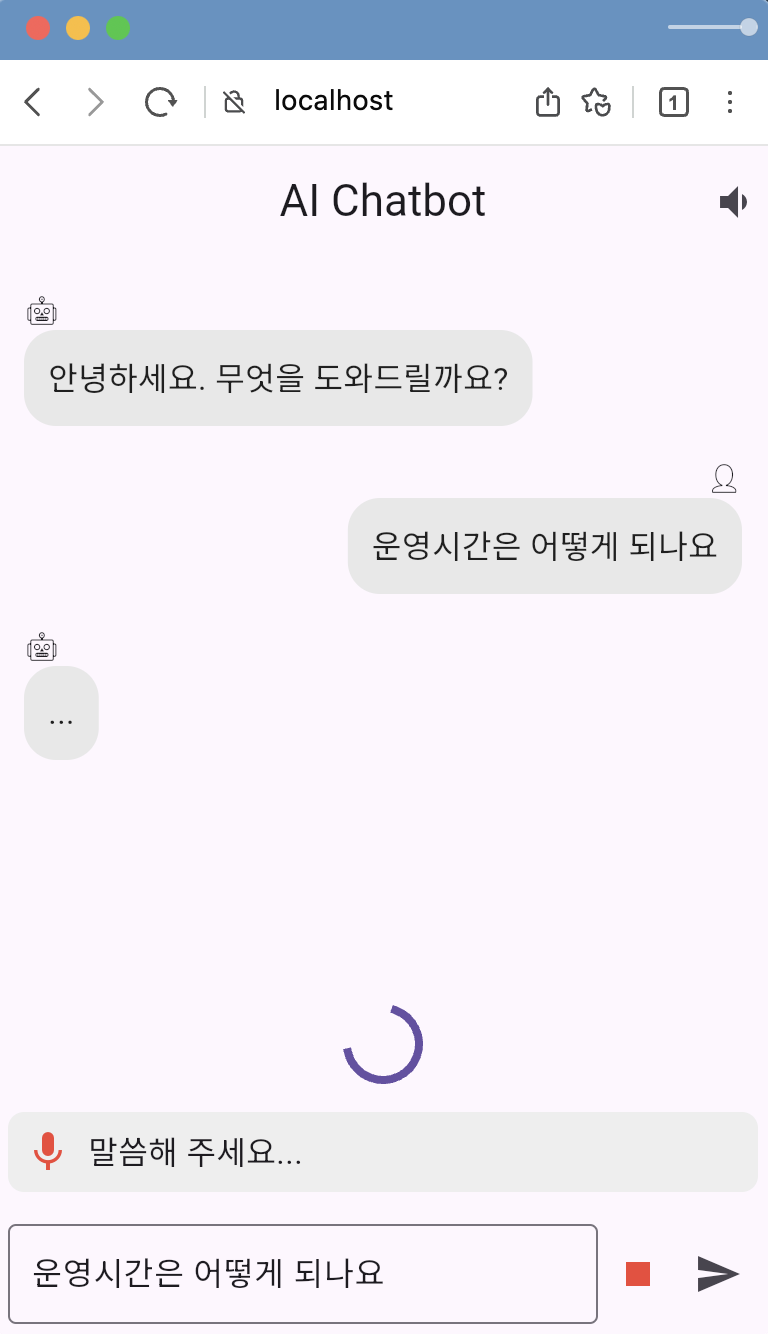Tap the localhost address bar
768x1334 pixels.
coord(334,102)
